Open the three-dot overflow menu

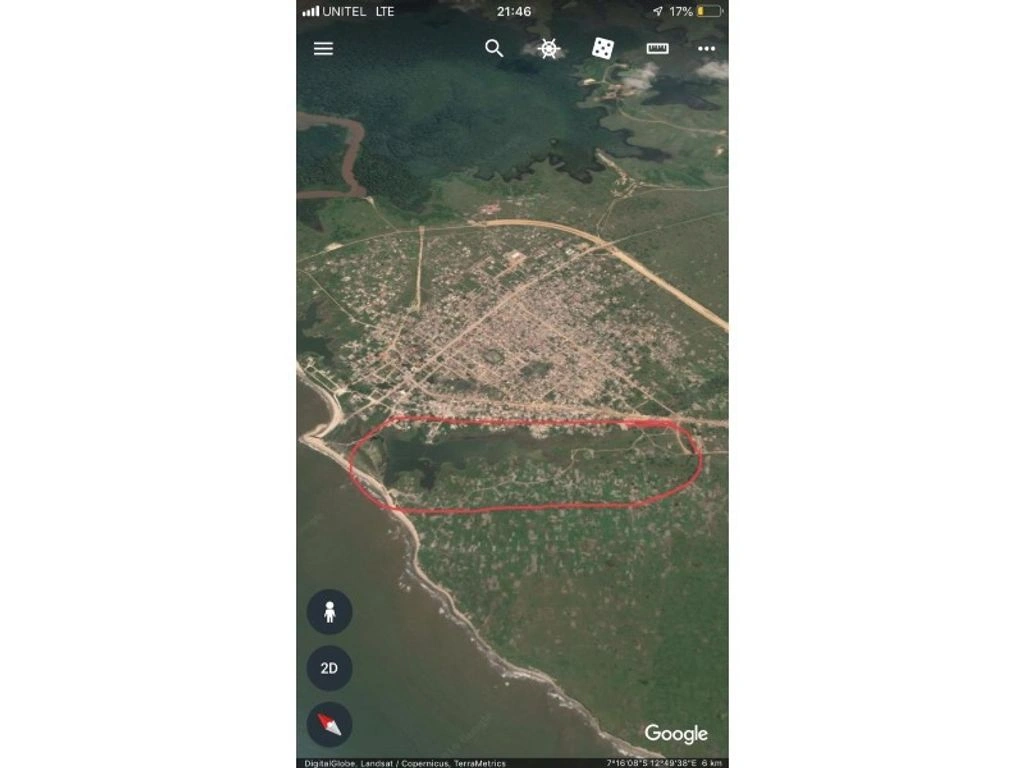point(706,48)
